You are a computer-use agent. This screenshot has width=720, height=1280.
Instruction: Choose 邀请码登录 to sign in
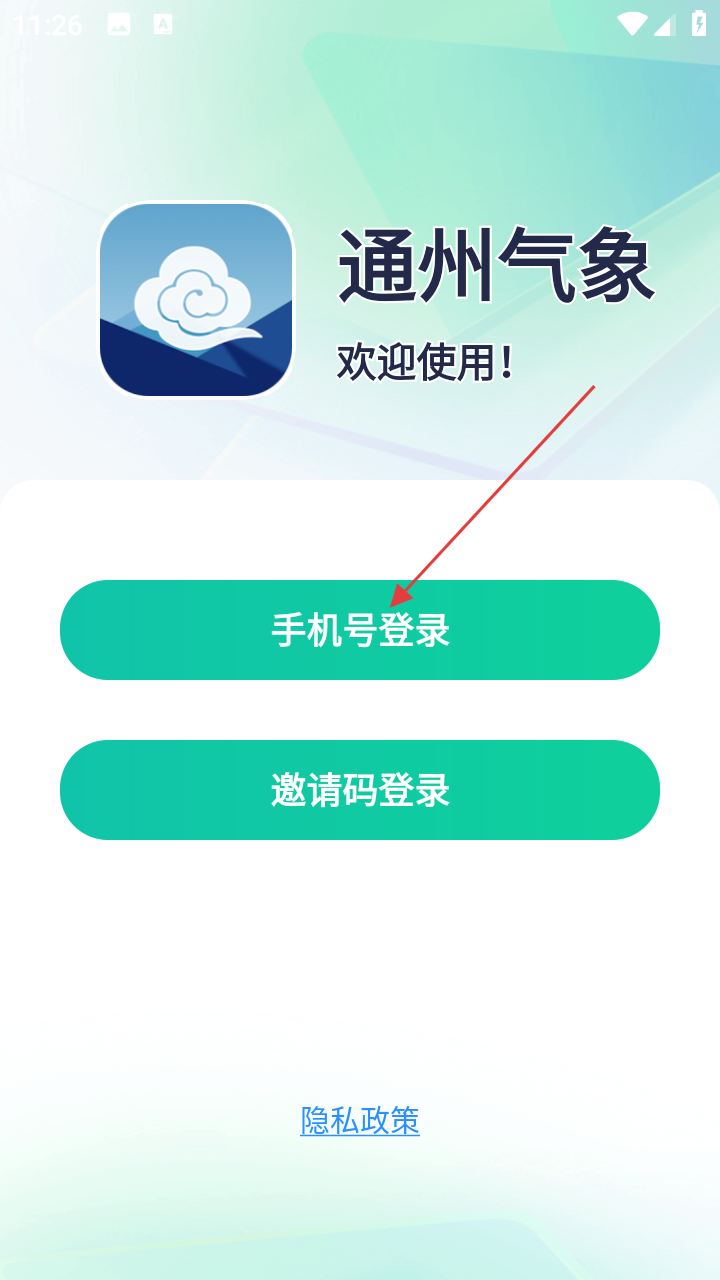pos(360,790)
